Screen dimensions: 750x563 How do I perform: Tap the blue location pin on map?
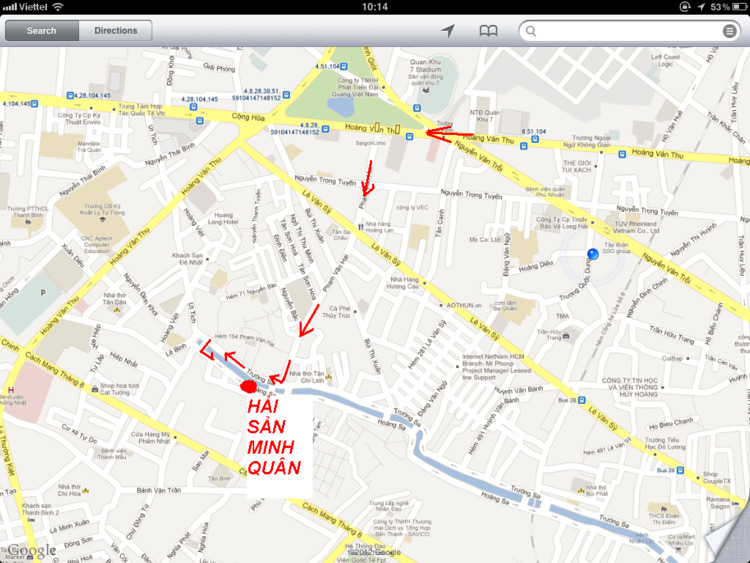point(594,255)
